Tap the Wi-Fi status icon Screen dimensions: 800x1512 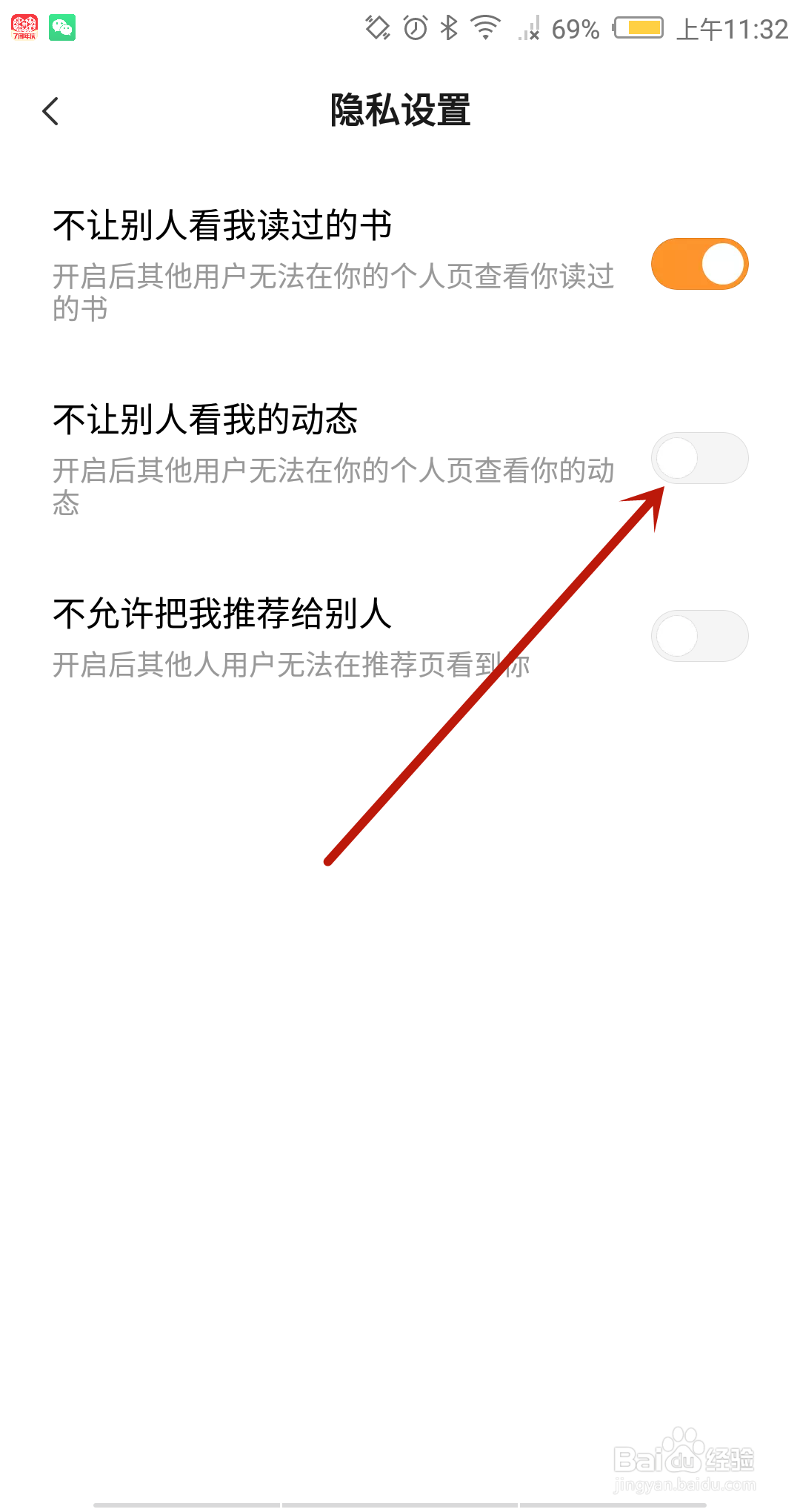click(485, 28)
